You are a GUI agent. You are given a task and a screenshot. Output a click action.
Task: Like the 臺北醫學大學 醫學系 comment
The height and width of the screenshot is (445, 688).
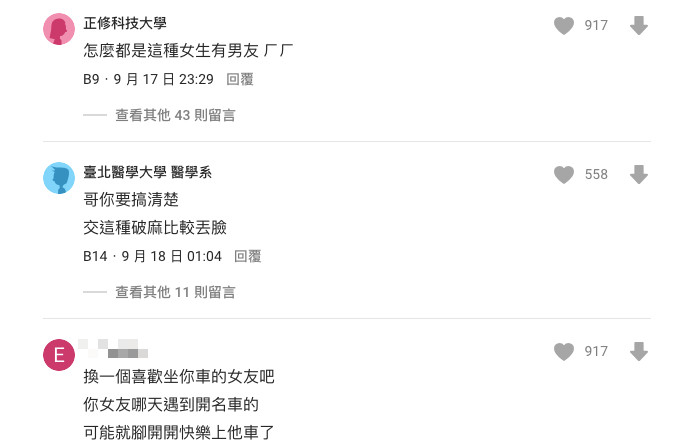[564, 175]
